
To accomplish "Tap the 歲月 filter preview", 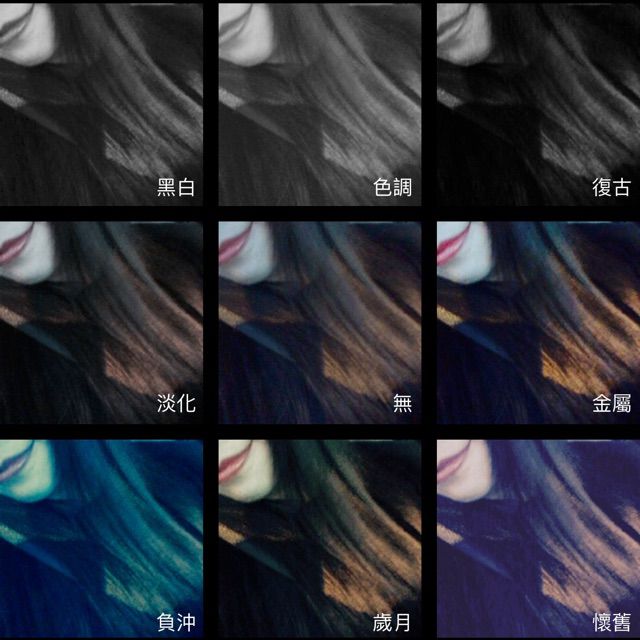I will click(319, 538).
